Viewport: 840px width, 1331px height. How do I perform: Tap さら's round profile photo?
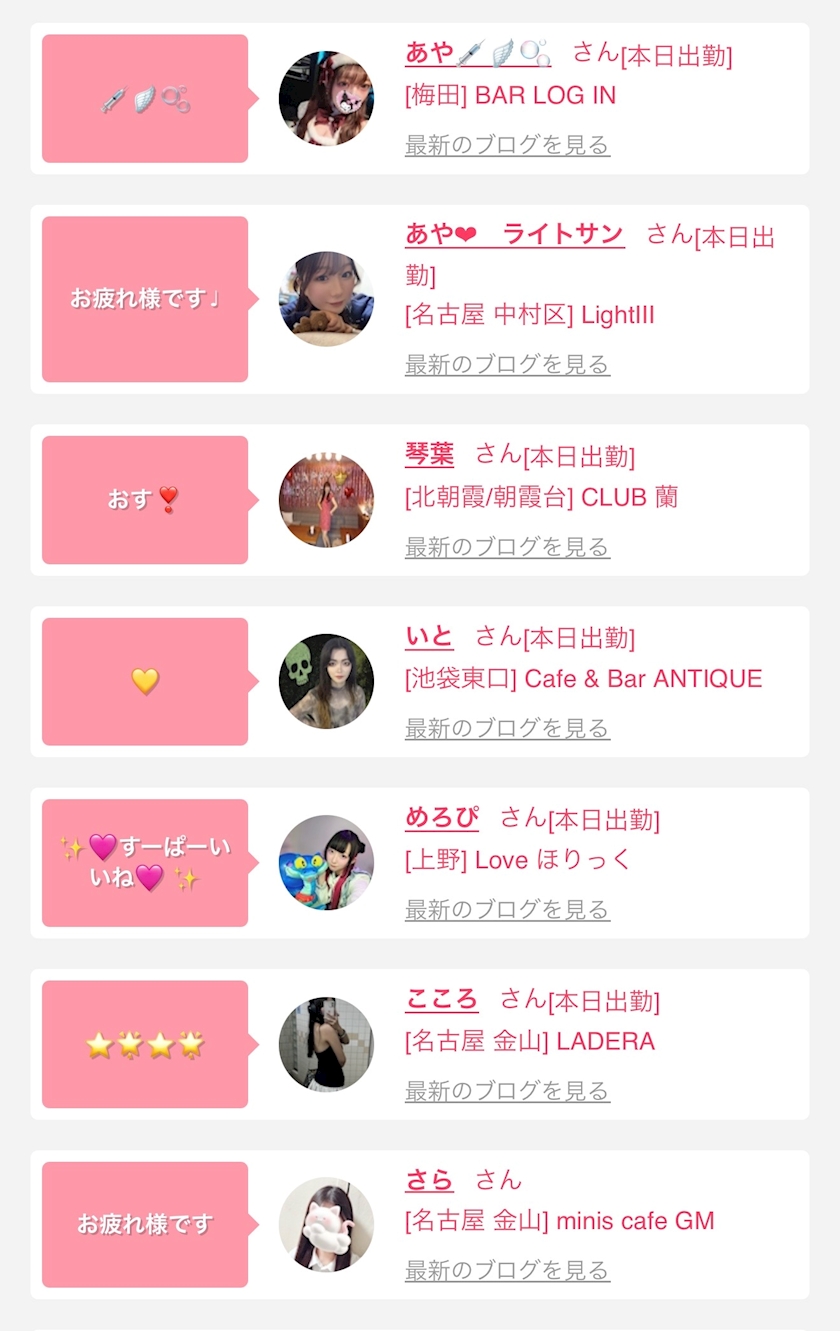326,1225
